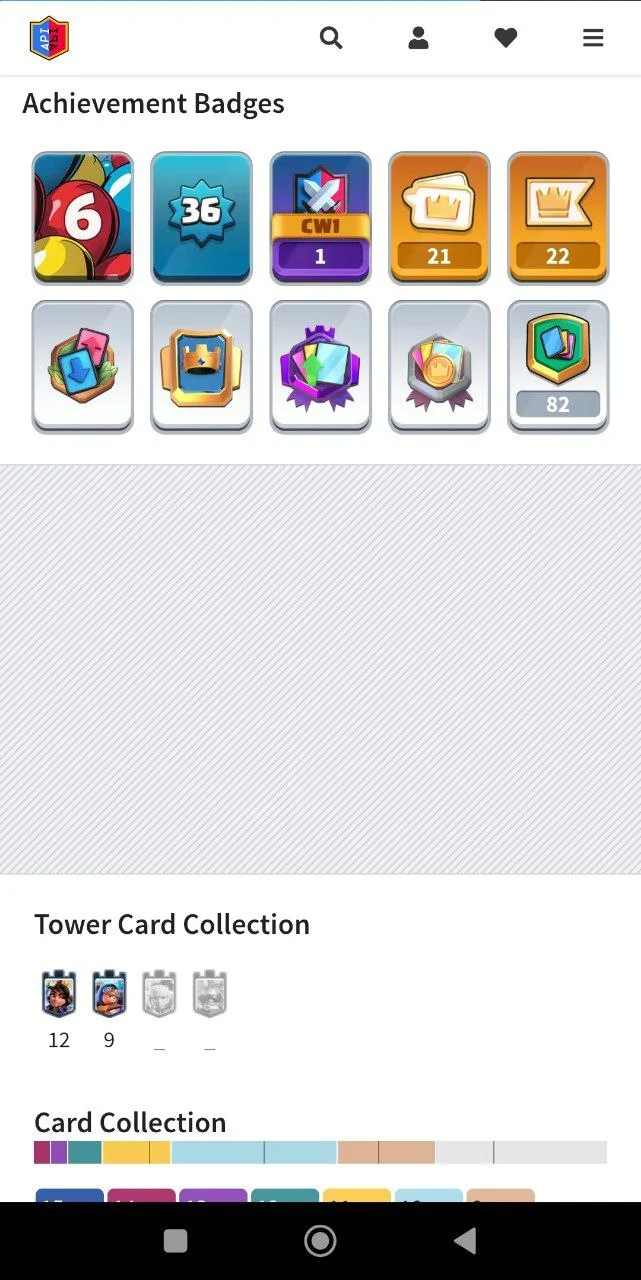
Task: Go to the home screen
Action: [320, 1241]
